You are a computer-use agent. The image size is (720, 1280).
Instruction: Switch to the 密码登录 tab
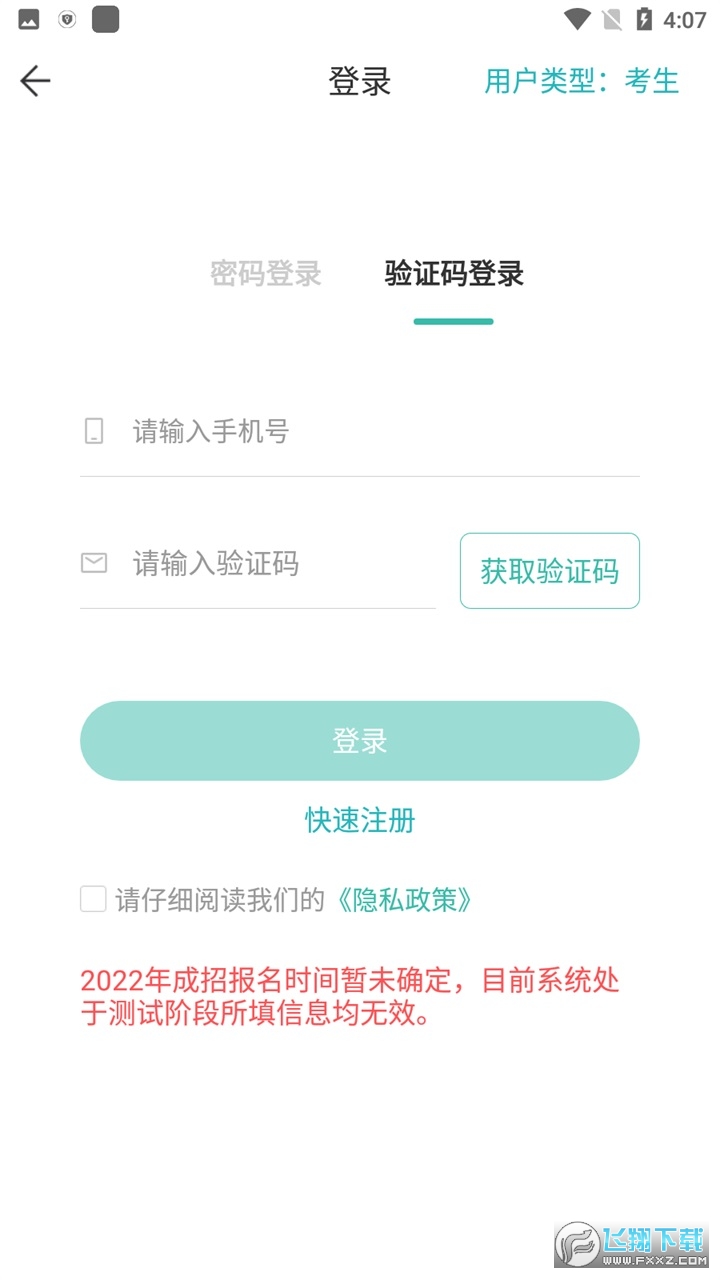click(x=266, y=273)
